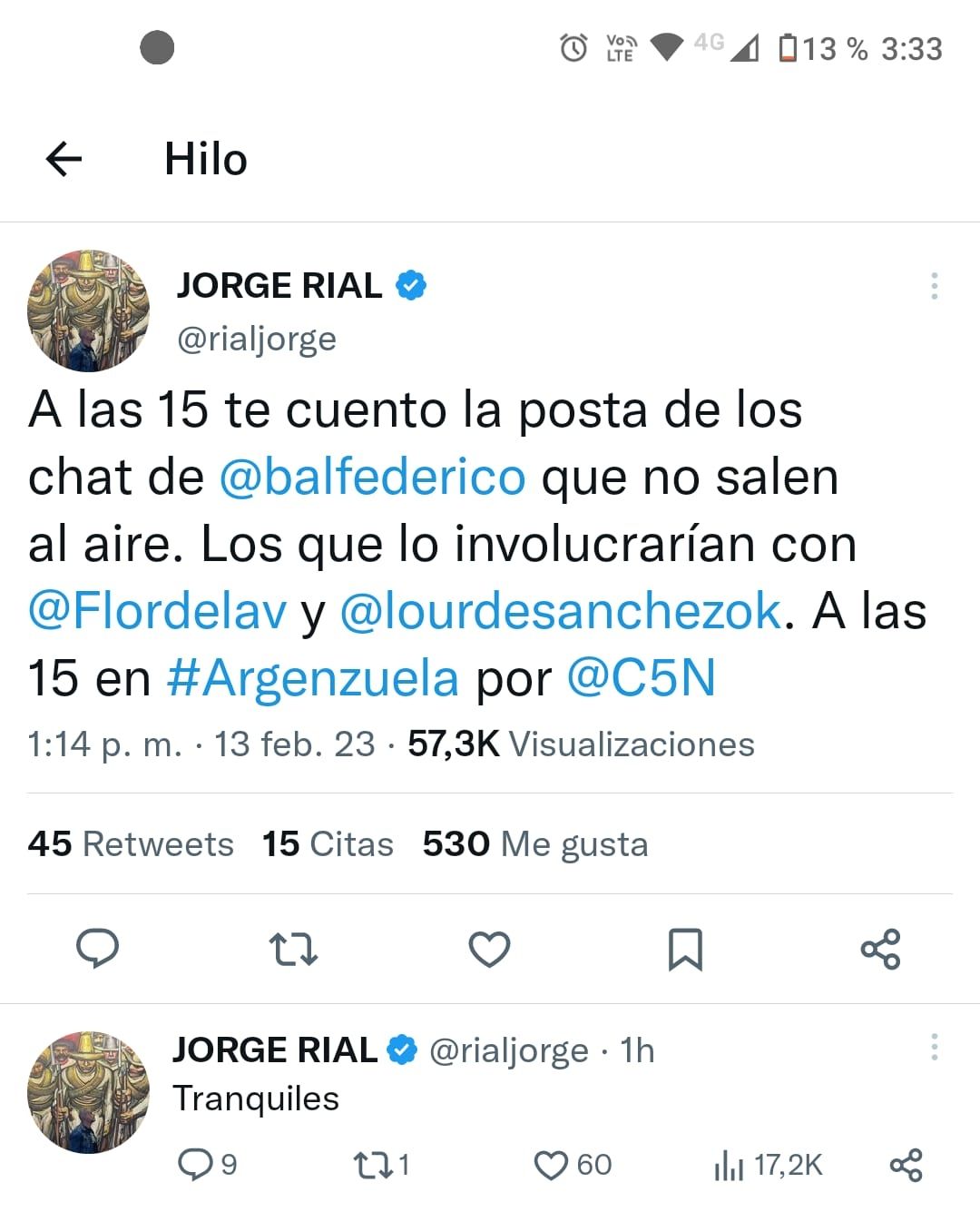View the 45 Retweets list
980x1212 pixels.
click(131, 844)
